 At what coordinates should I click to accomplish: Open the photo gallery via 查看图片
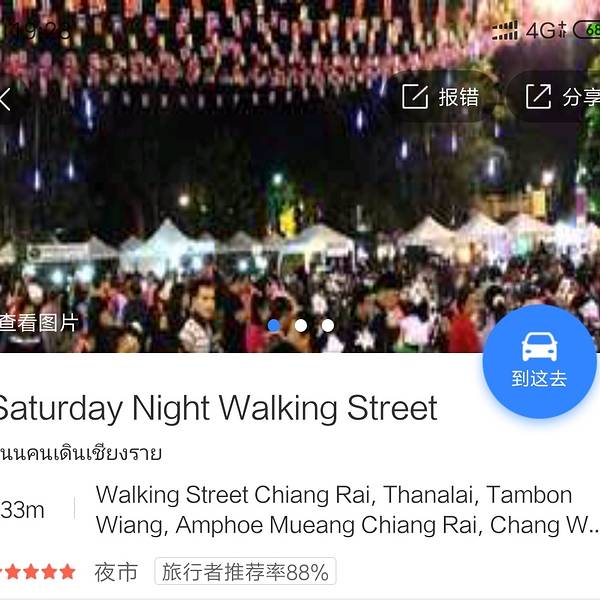pyautogui.click(x=38, y=323)
